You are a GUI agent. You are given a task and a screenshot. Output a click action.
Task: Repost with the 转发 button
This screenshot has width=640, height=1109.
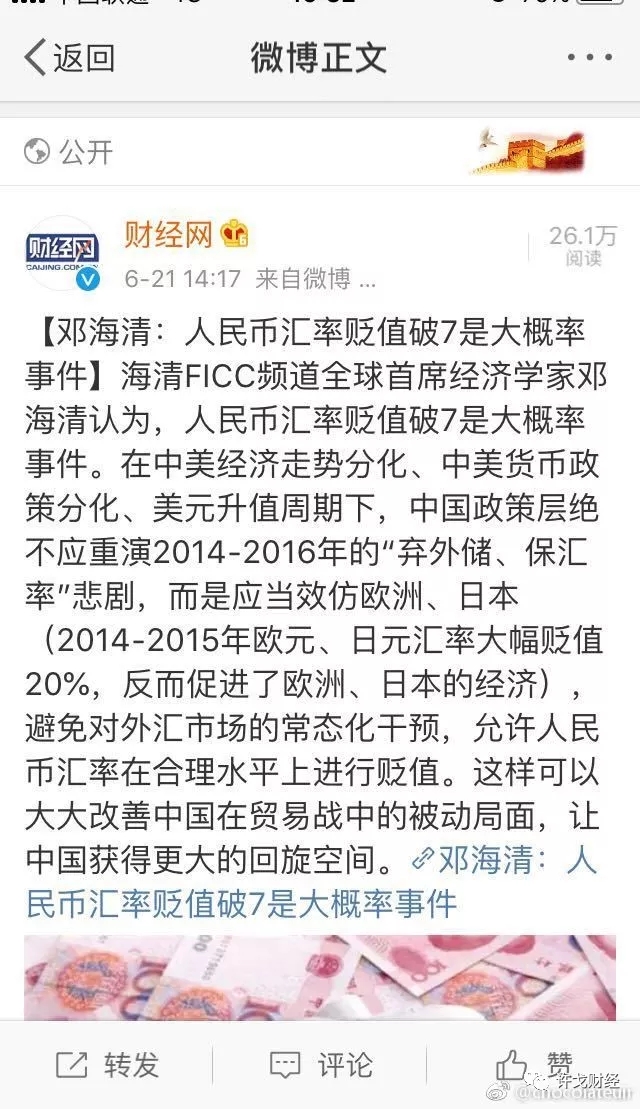click(108, 1065)
